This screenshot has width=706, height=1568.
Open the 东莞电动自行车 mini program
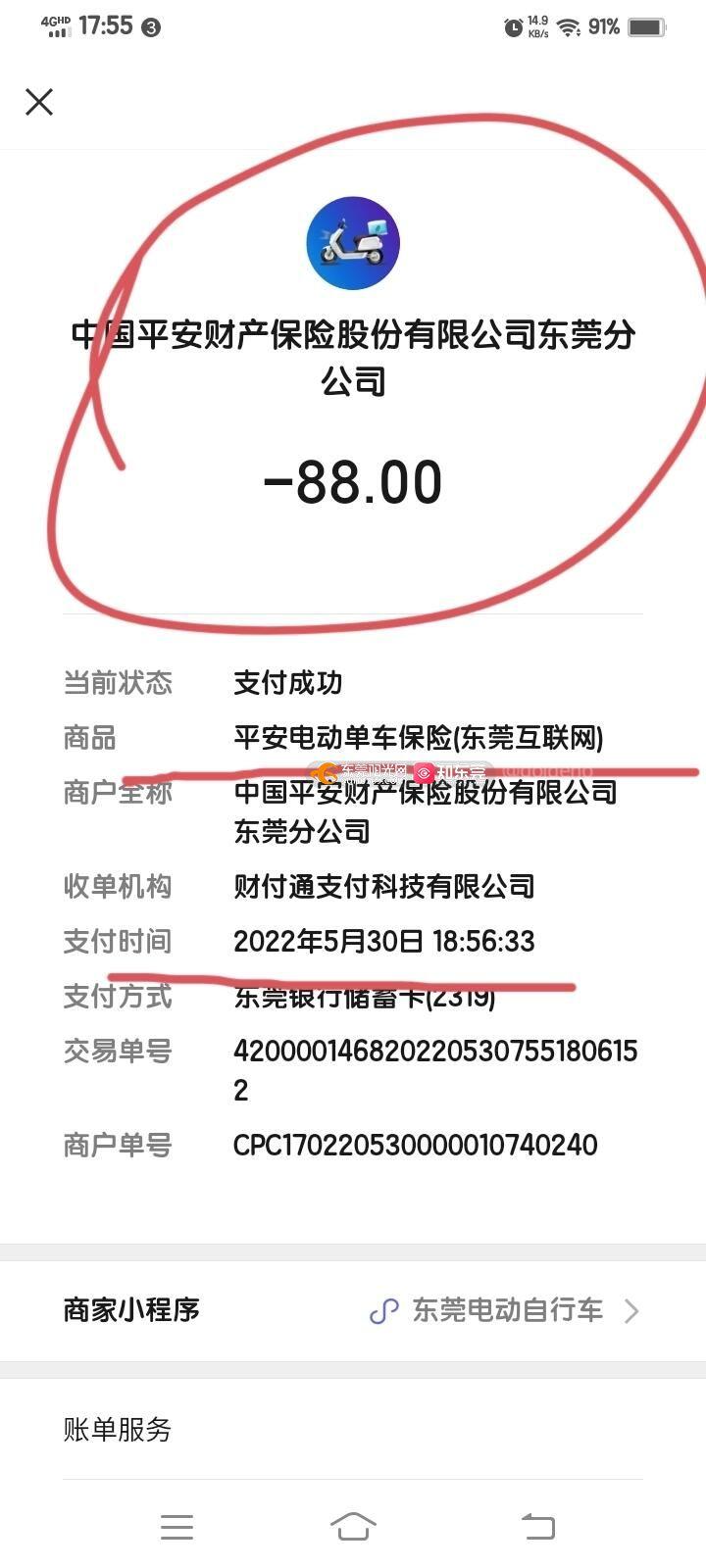(505, 1310)
